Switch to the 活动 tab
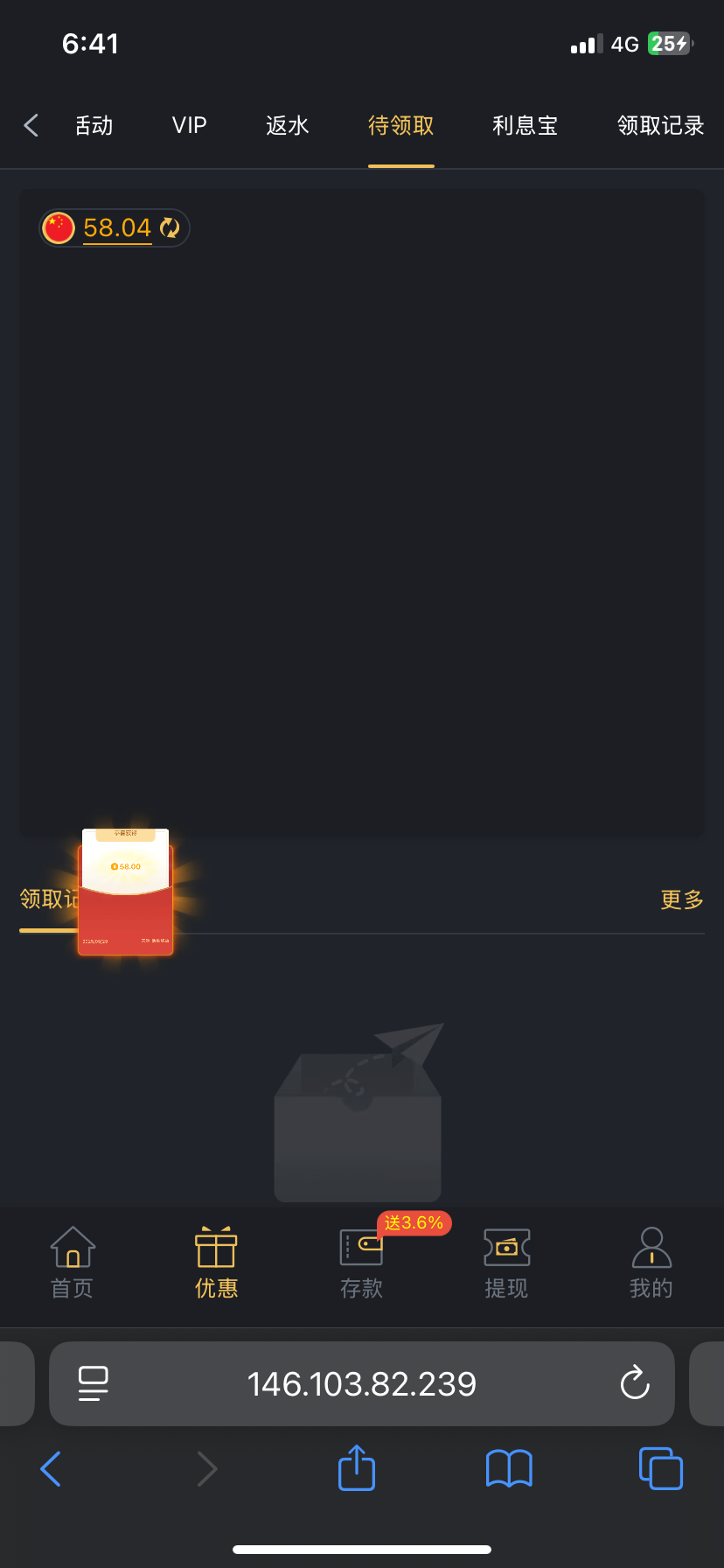The width and height of the screenshot is (724, 1568). (x=94, y=125)
